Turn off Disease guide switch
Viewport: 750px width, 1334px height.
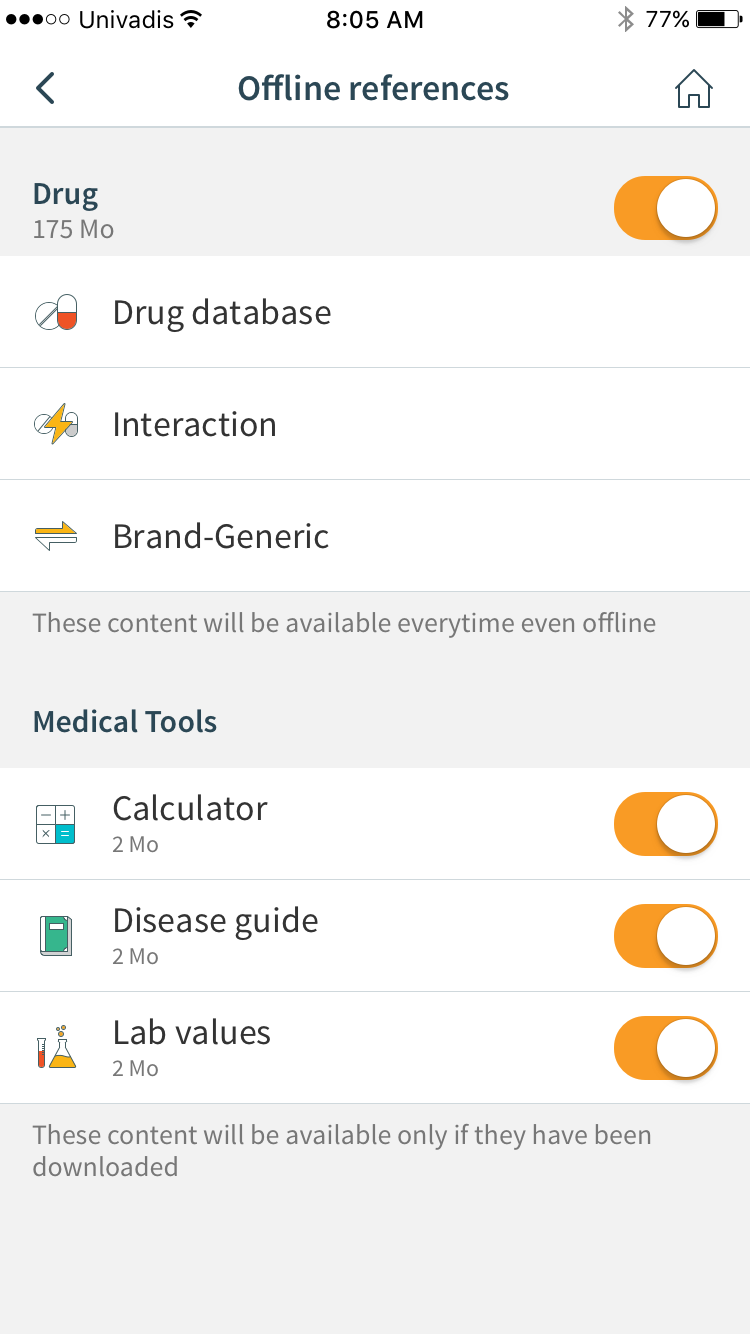coord(666,937)
